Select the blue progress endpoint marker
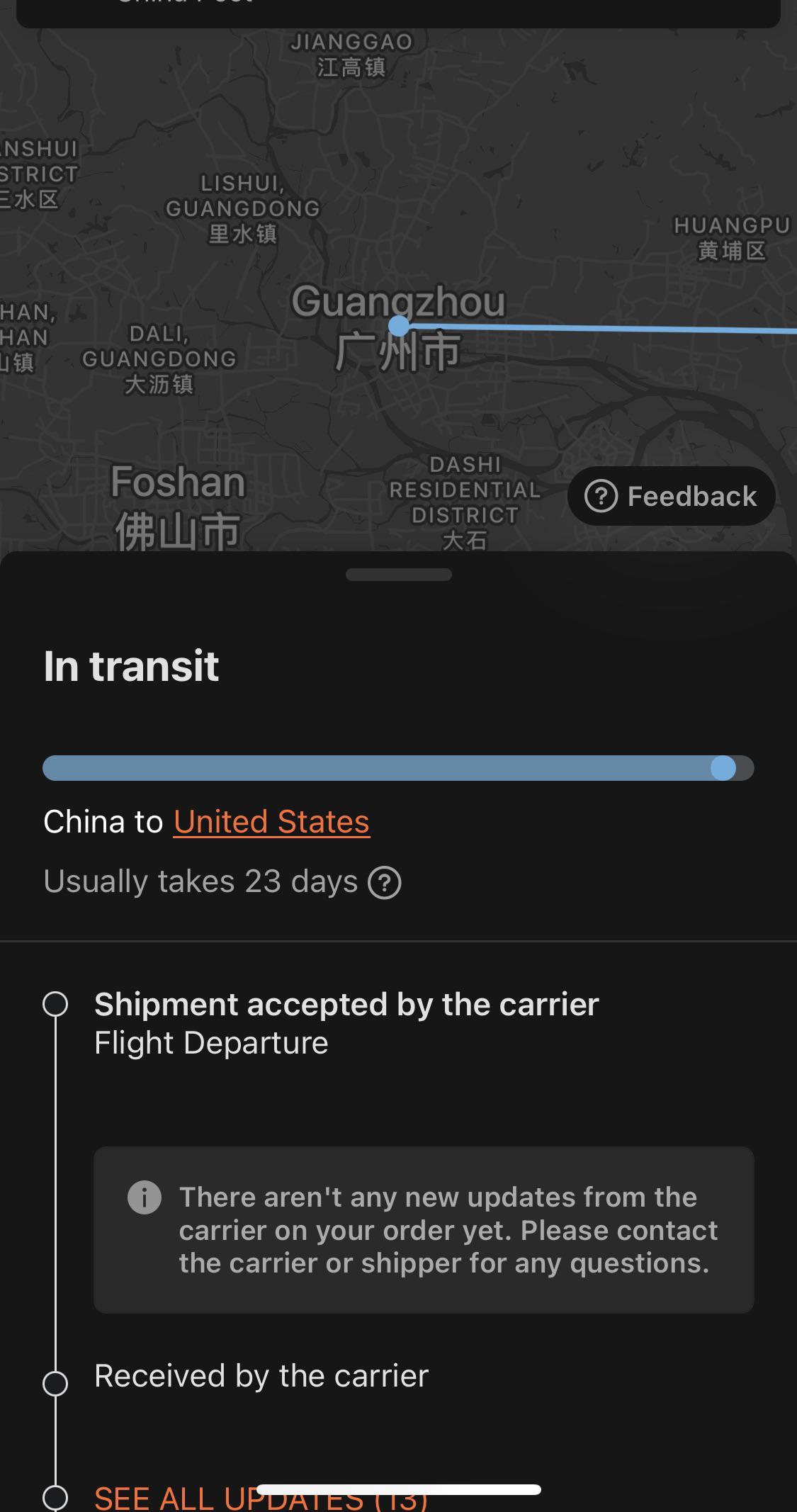The height and width of the screenshot is (1512, 797). coord(723,767)
